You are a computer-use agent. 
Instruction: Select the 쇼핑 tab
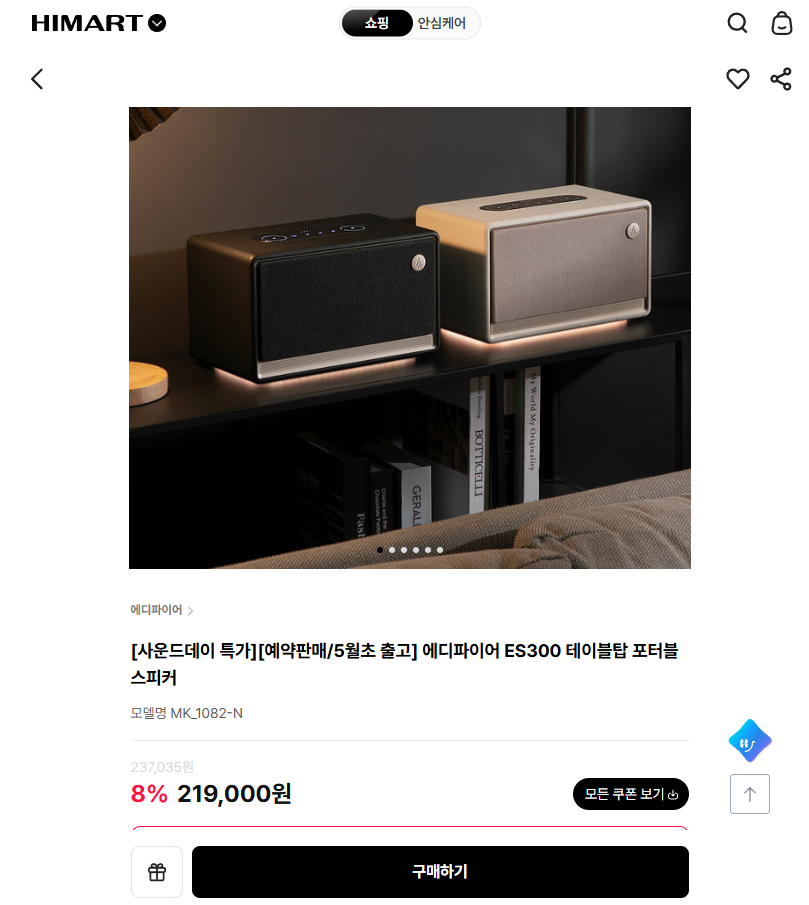[x=376, y=23]
